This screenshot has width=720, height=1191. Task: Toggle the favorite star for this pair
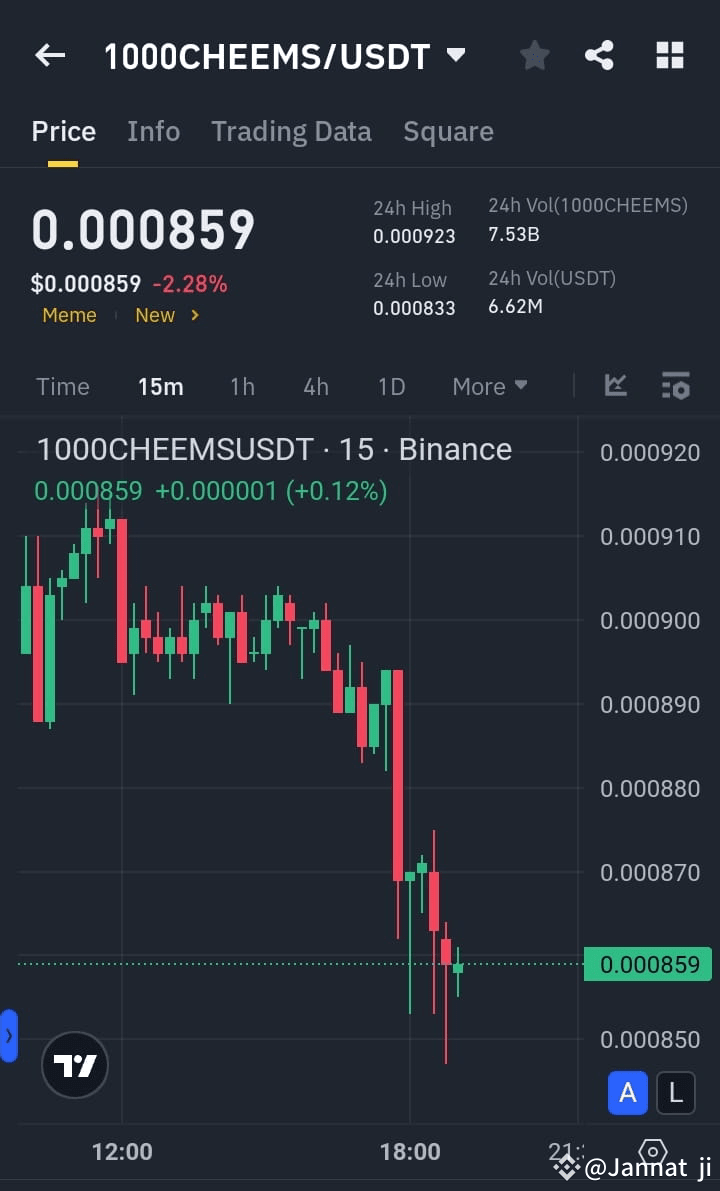pyautogui.click(x=533, y=55)
